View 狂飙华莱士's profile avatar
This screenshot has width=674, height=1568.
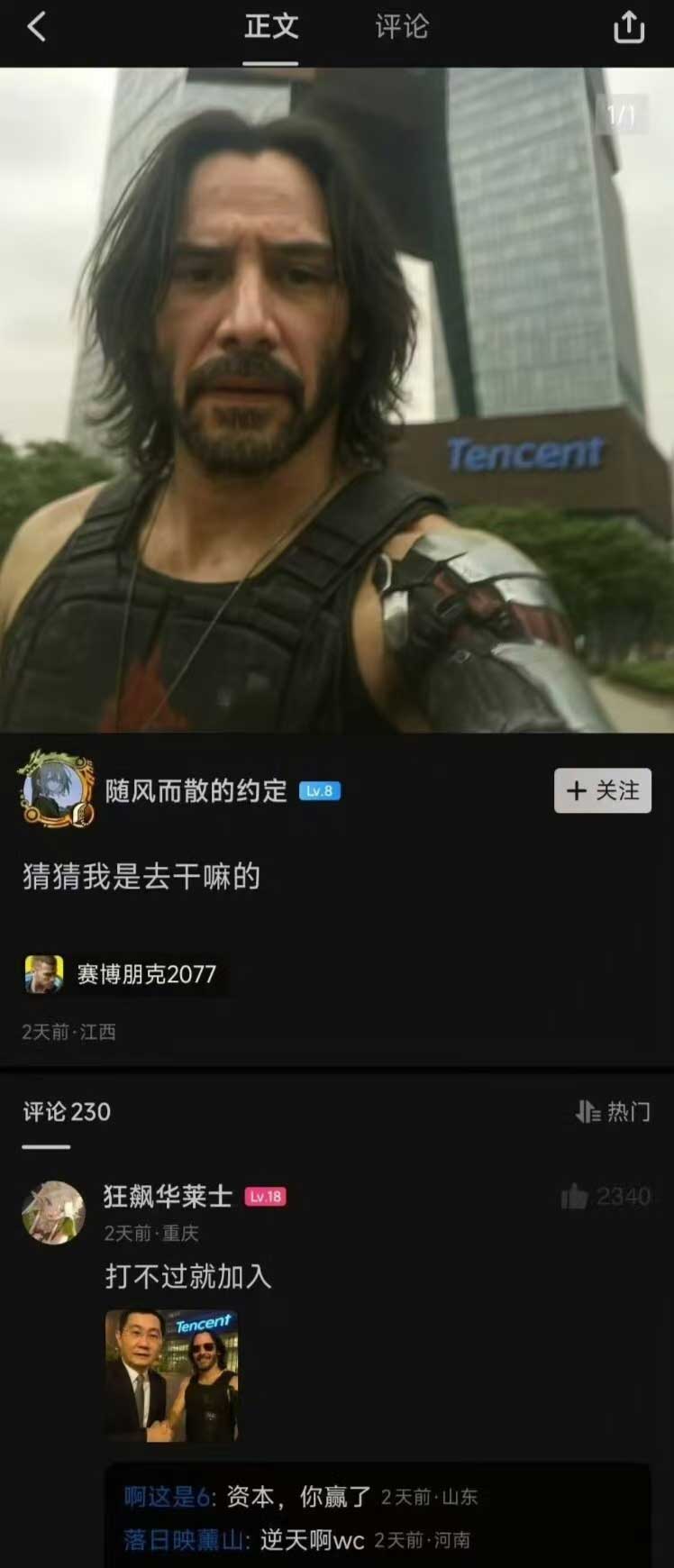click(53, 1212)
